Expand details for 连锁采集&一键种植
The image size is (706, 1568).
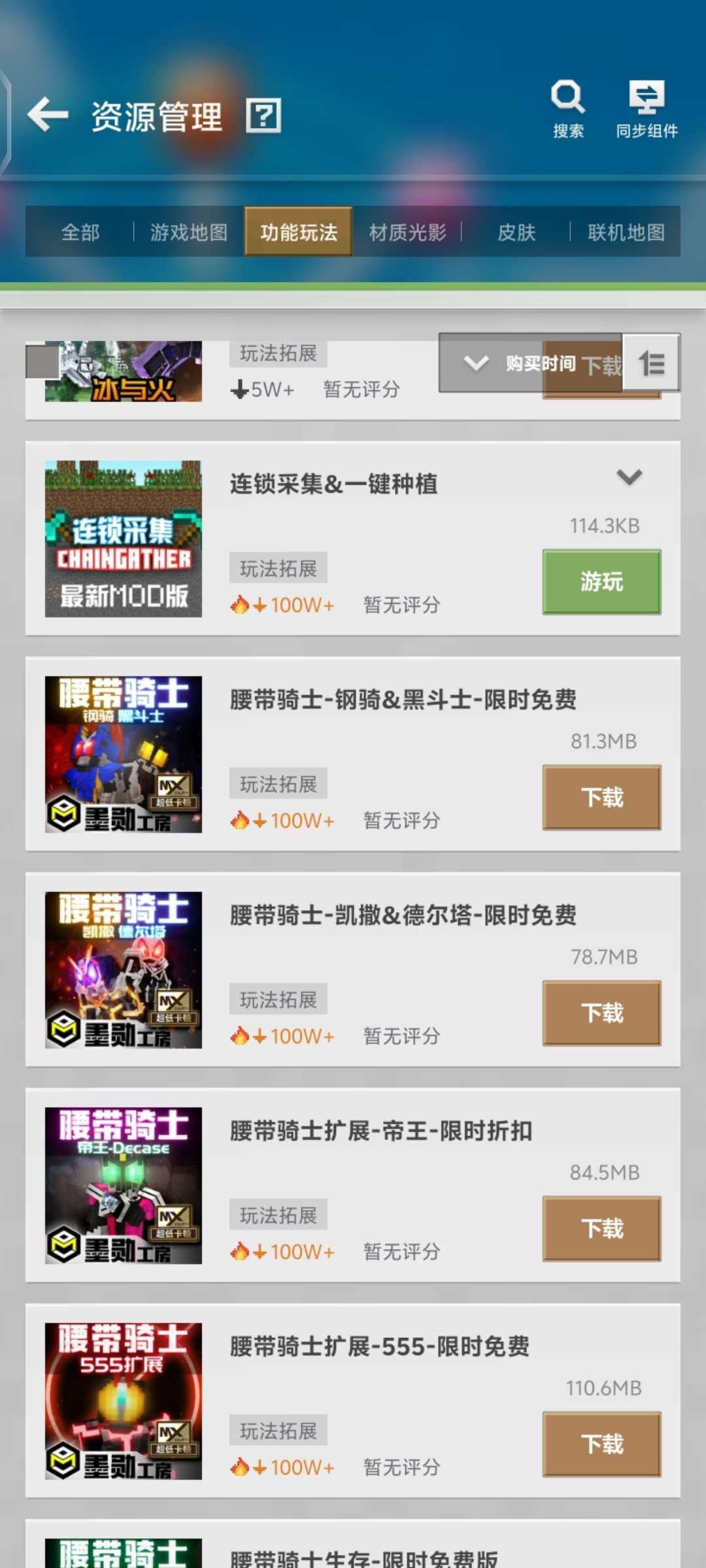(630, 478)
